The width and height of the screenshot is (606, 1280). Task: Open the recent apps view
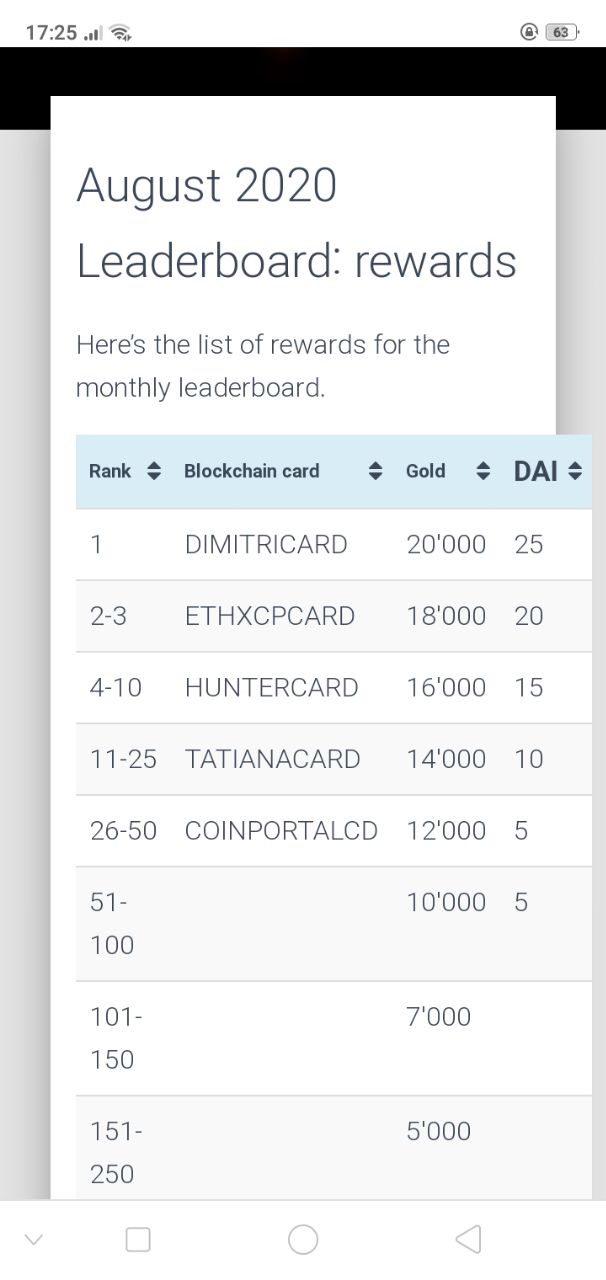[x=138, y=1239]
